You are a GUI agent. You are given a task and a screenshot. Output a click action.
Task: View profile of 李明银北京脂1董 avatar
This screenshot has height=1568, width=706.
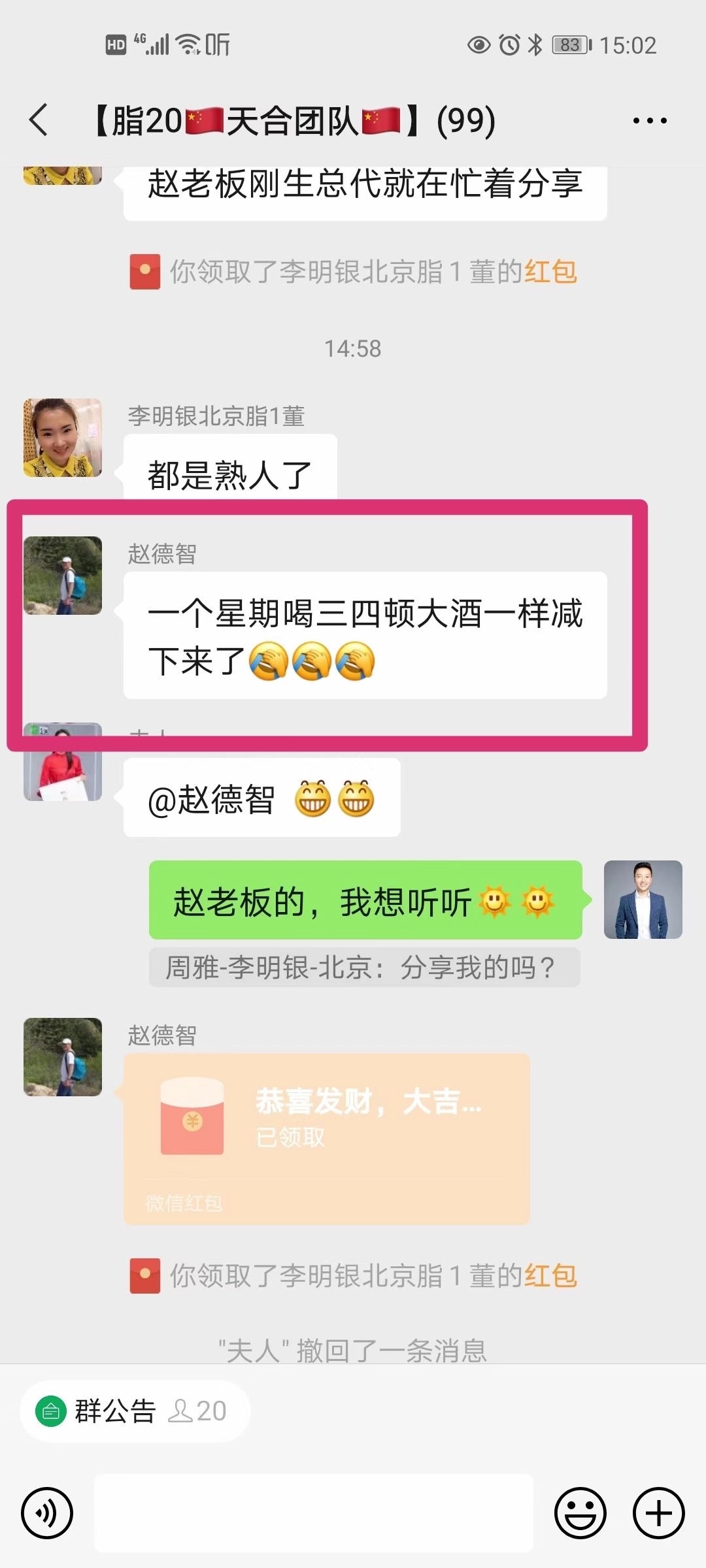[63, 438]
